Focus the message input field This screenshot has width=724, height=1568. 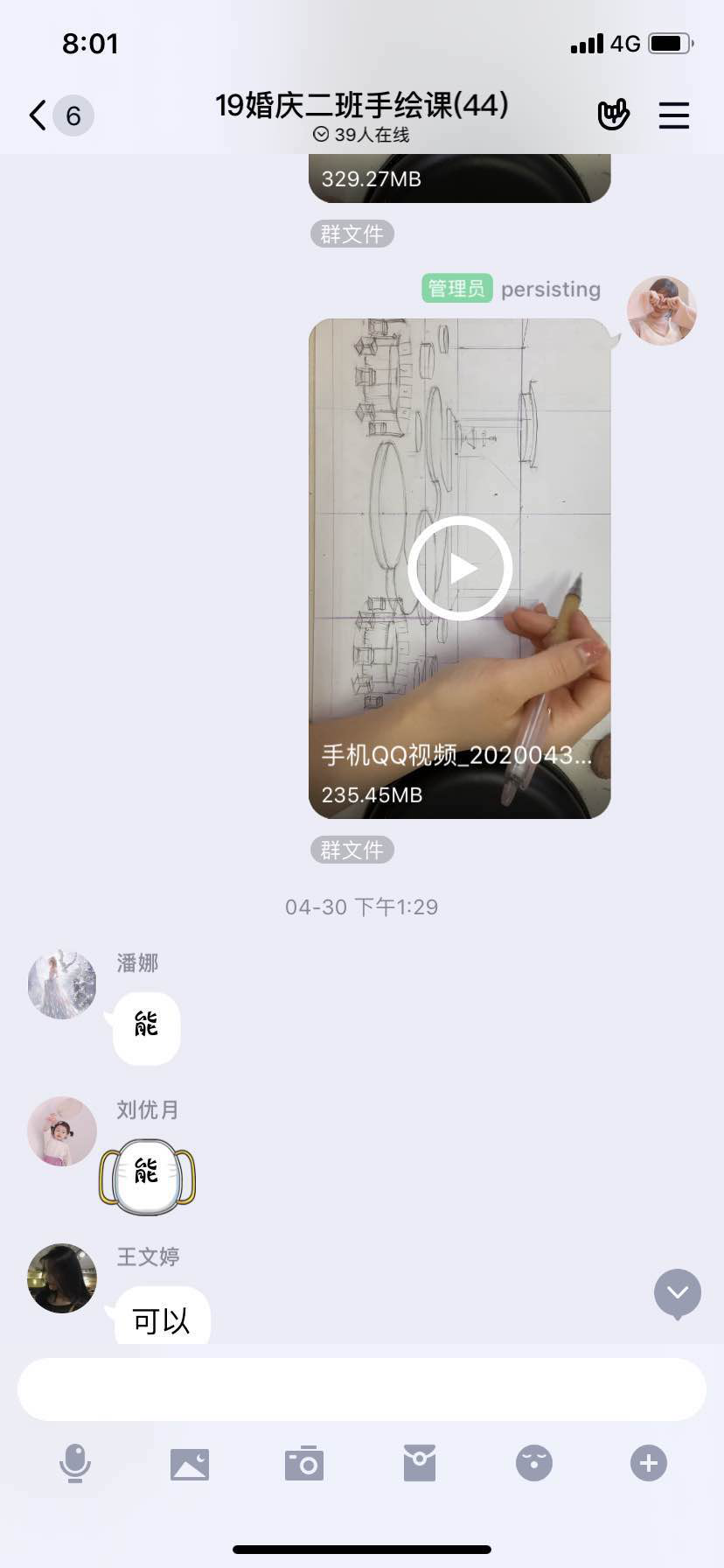[362, 1389]
